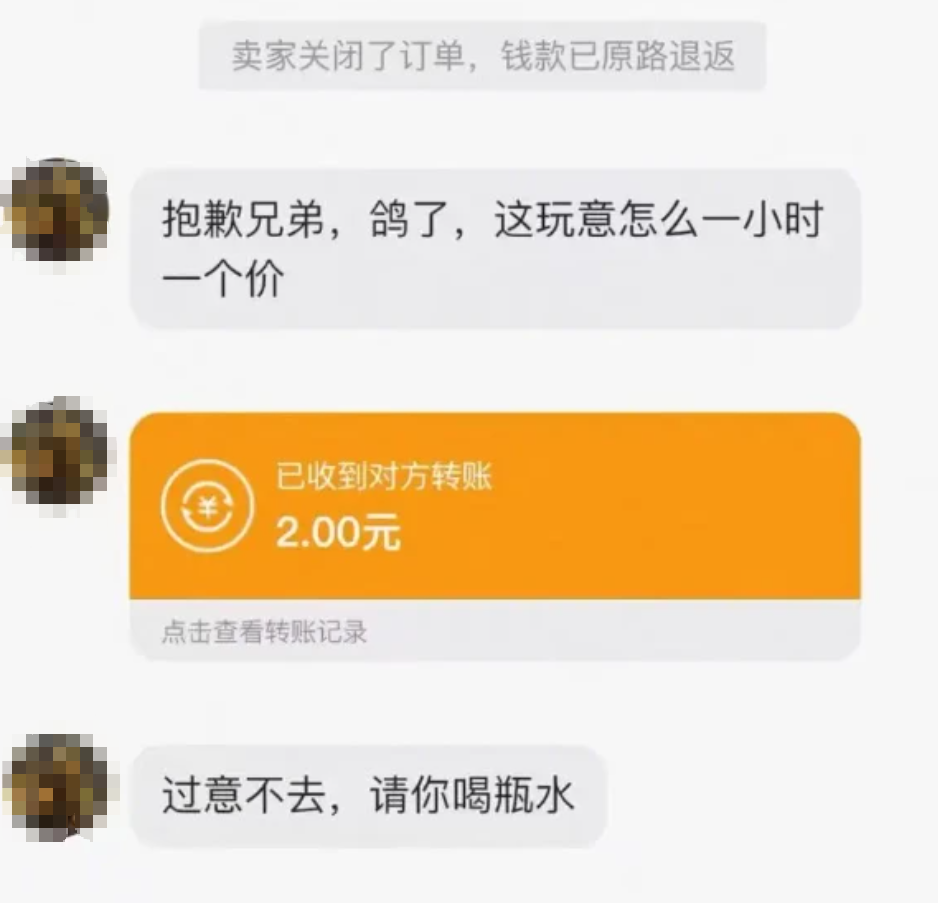Image resolution: width=938 pixels, height=903 pixels.
Task: Tap 点击查看转账记录 to view the transfer record
Action: tap(265, 632)
